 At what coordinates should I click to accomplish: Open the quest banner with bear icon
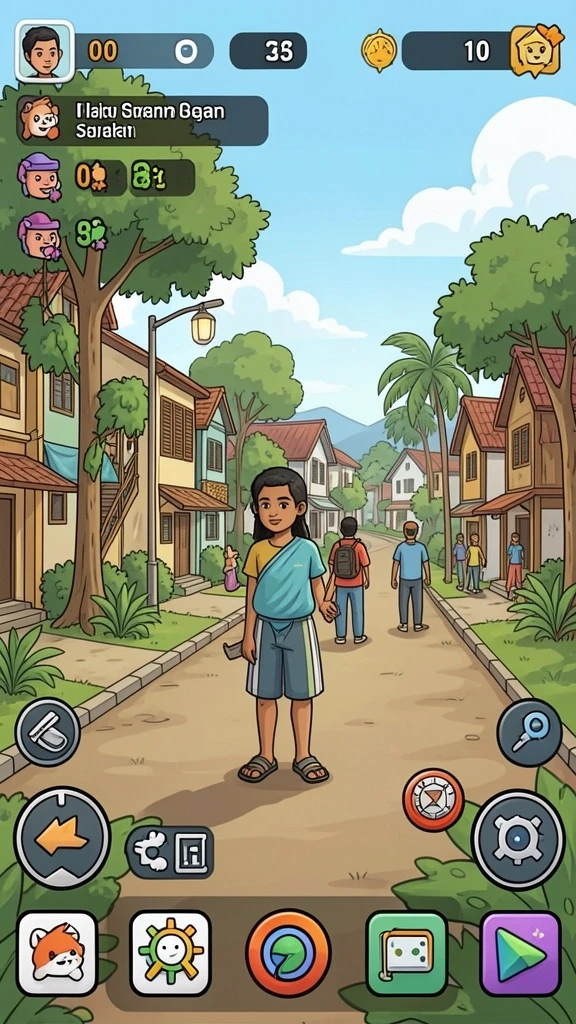coord(142,120)
